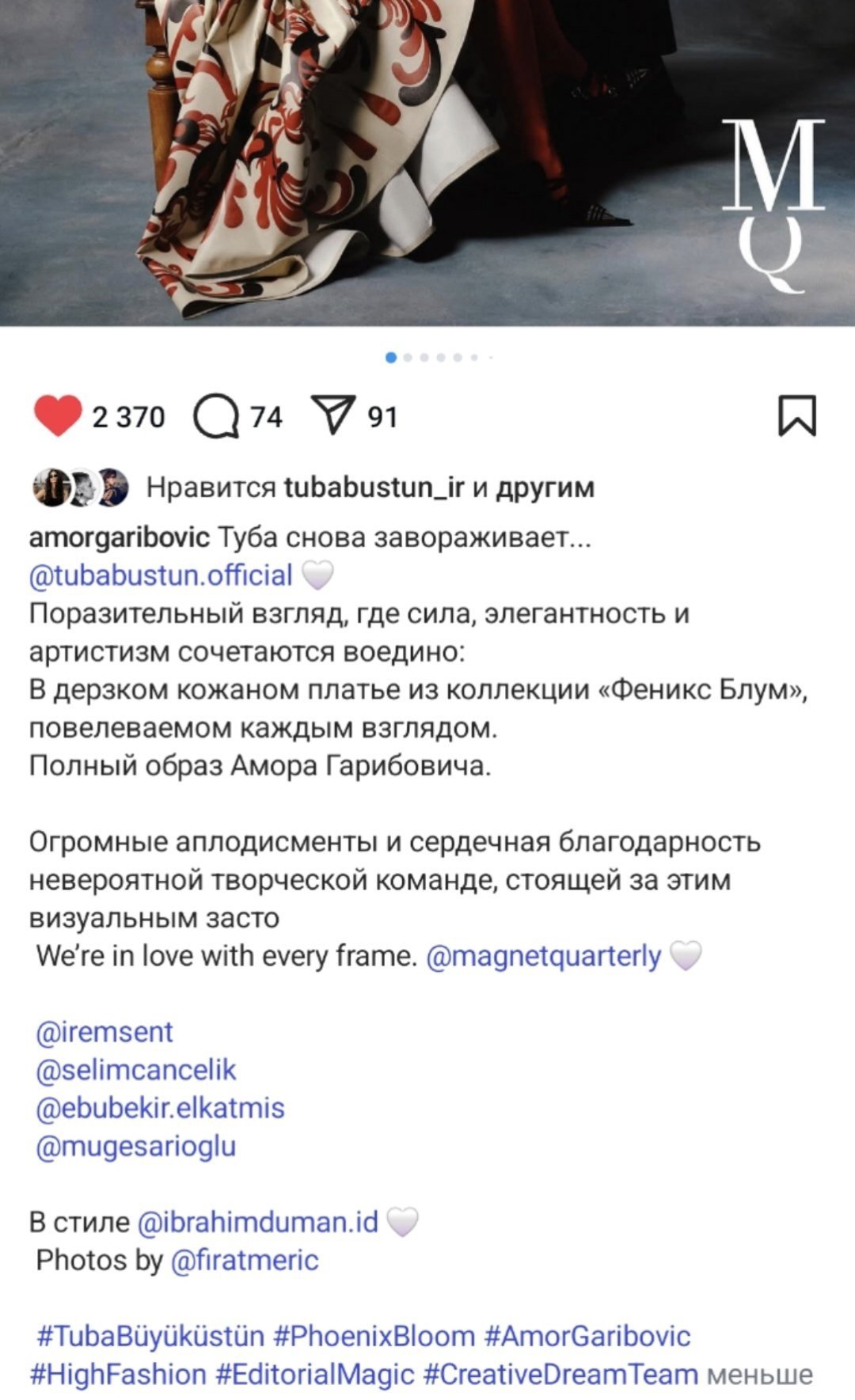Visit the @iremsent profile
The image size is (855, 1400).
(x=104, y=1032)
